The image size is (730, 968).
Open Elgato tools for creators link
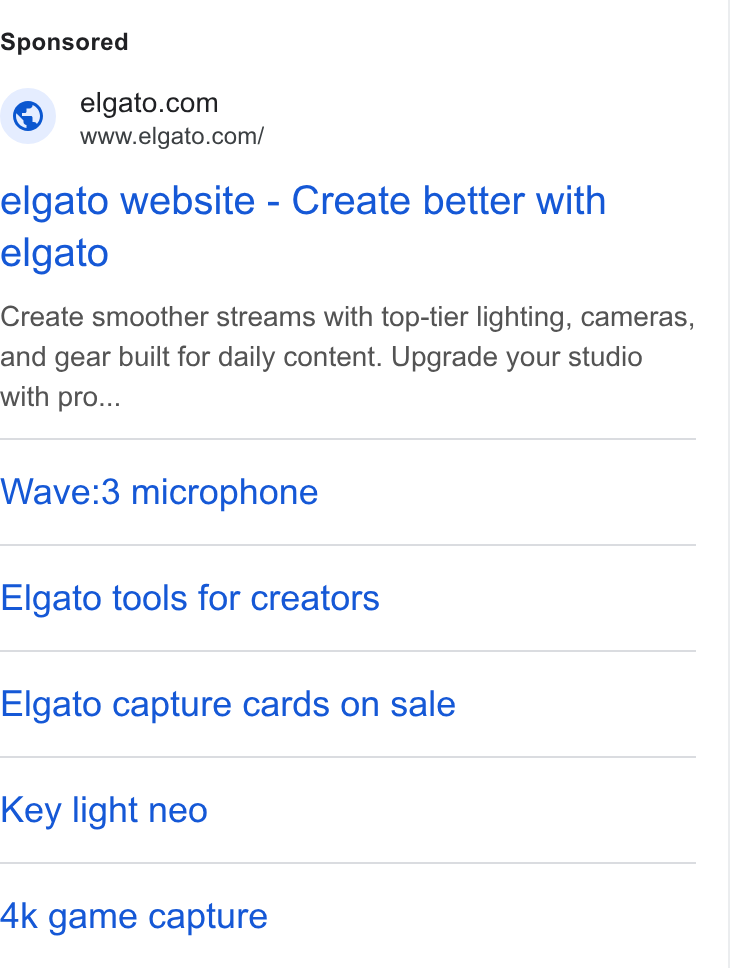click(190, 598)
